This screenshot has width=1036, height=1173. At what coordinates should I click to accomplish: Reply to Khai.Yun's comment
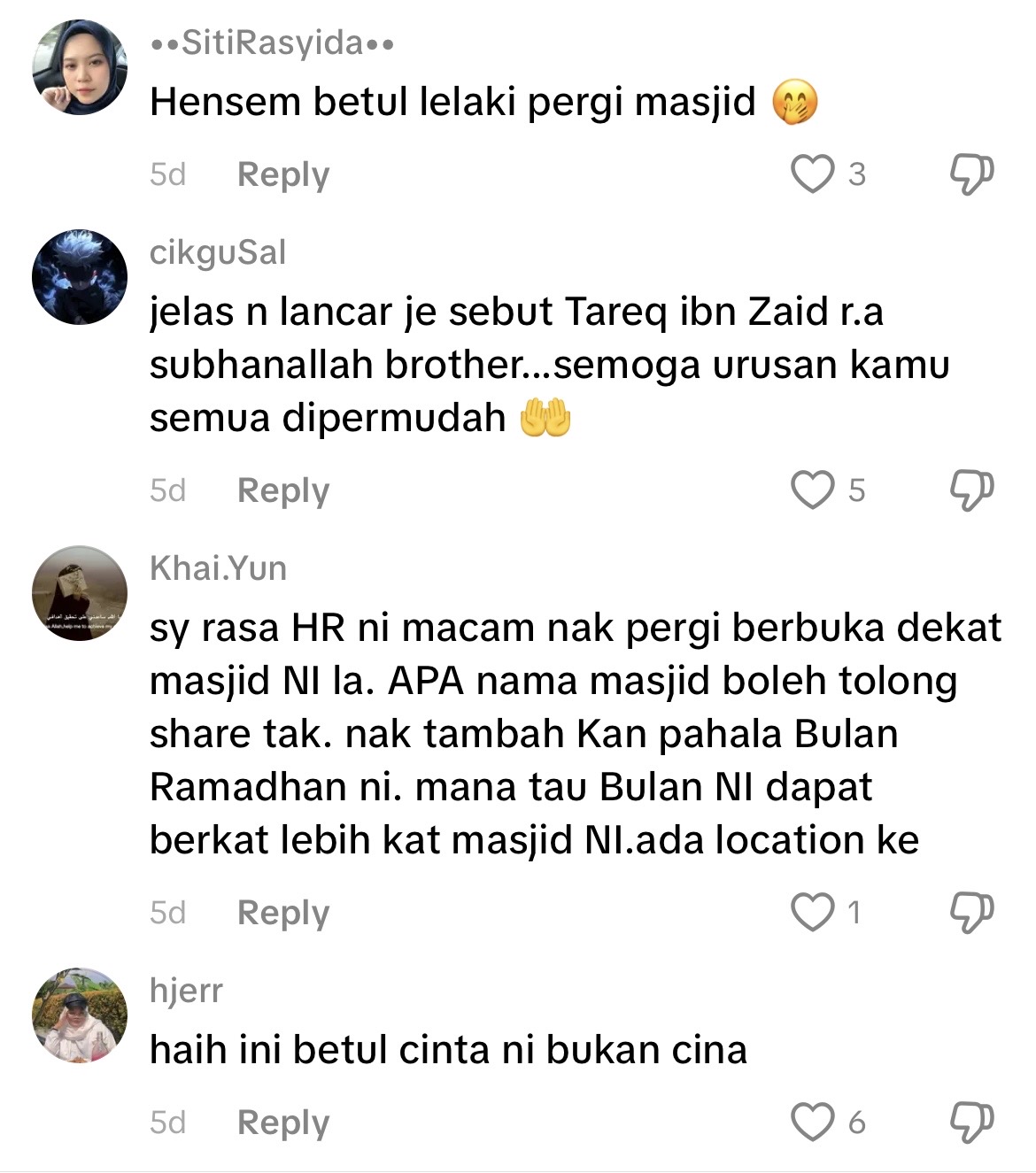click(282, 913)
